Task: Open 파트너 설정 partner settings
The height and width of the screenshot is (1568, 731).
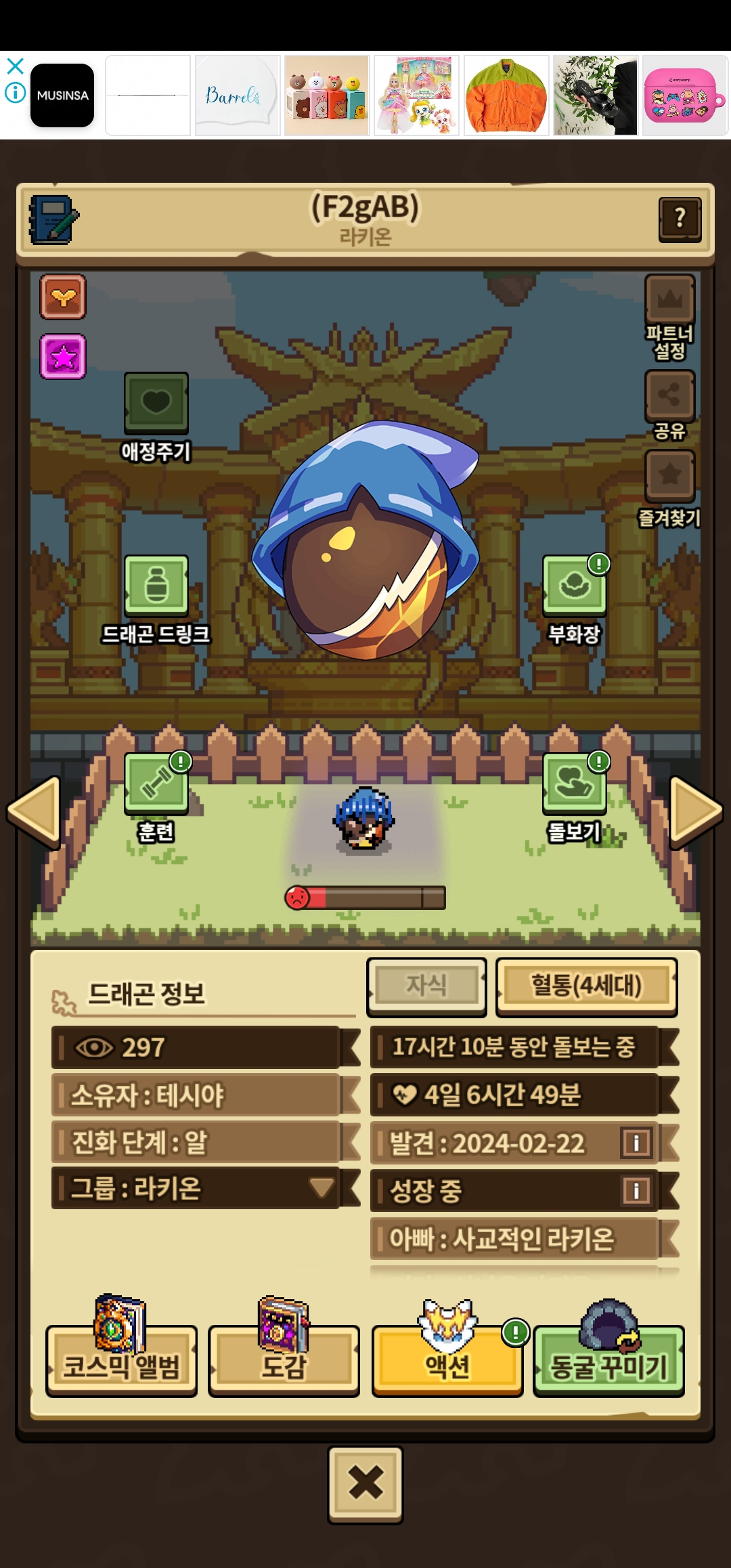Action: coord(669,301)
